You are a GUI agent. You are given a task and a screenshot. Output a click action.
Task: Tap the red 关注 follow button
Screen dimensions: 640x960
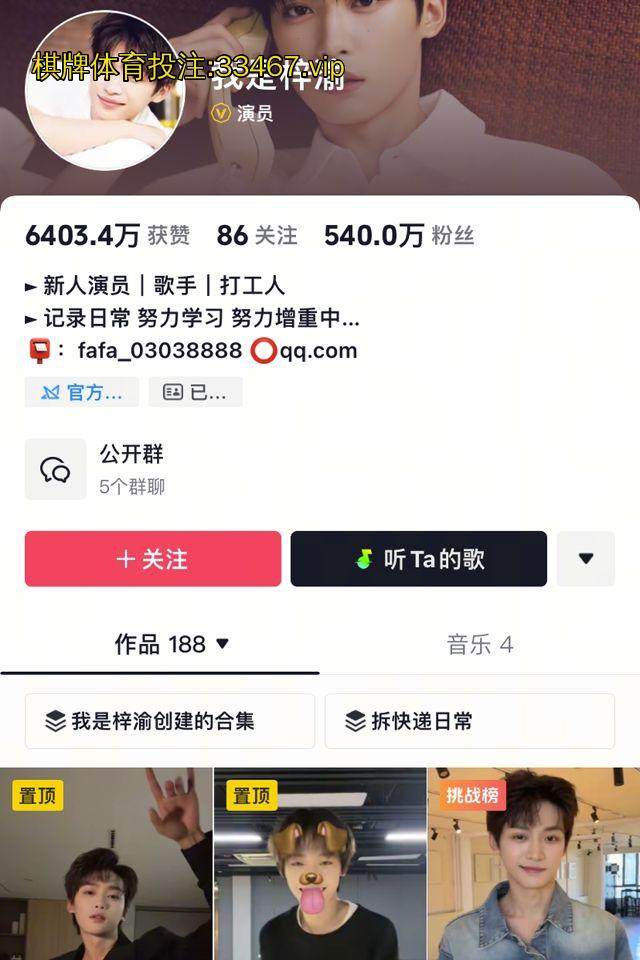click(x=153, y=559)
